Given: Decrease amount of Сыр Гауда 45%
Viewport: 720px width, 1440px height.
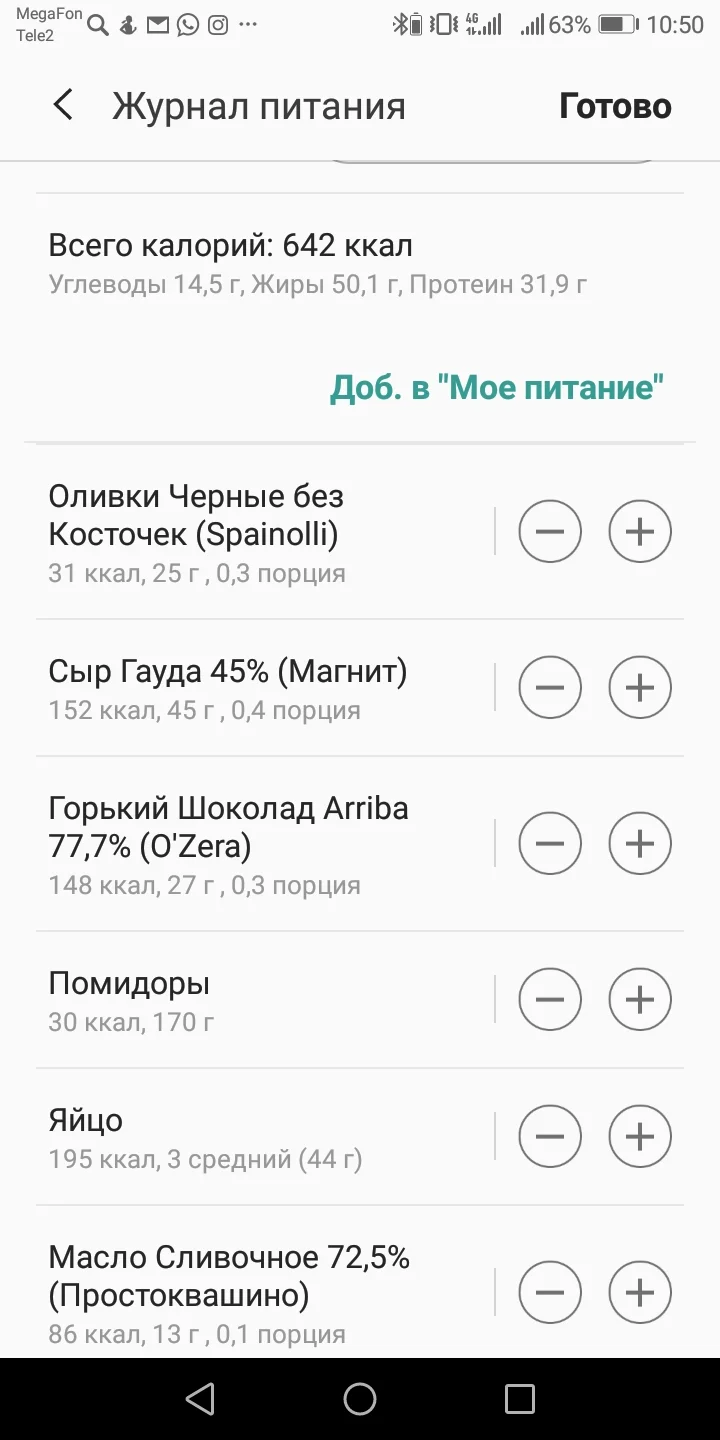Looking at the screenshot, I should click(550, 688).
